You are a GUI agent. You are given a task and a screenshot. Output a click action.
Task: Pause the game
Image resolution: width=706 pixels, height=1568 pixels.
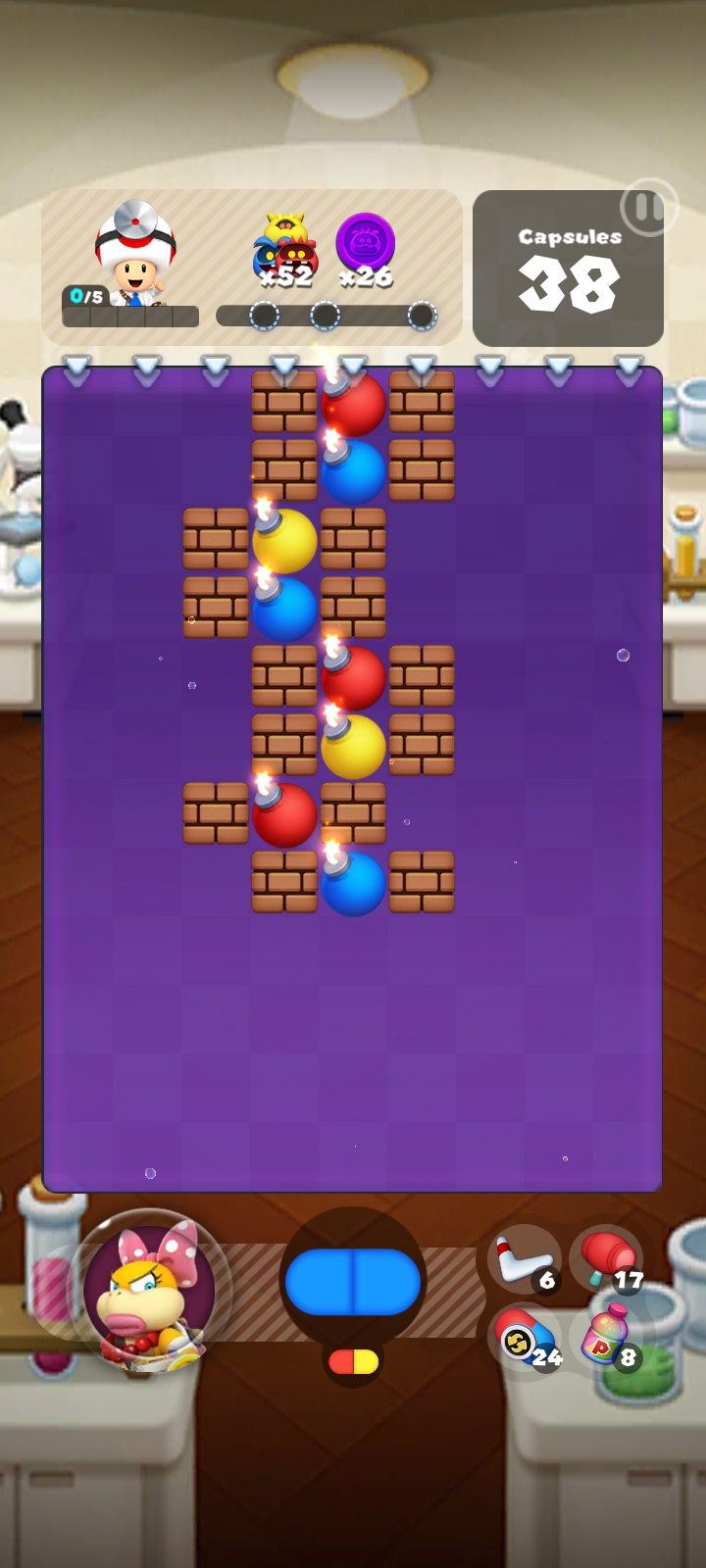[647, 208]
